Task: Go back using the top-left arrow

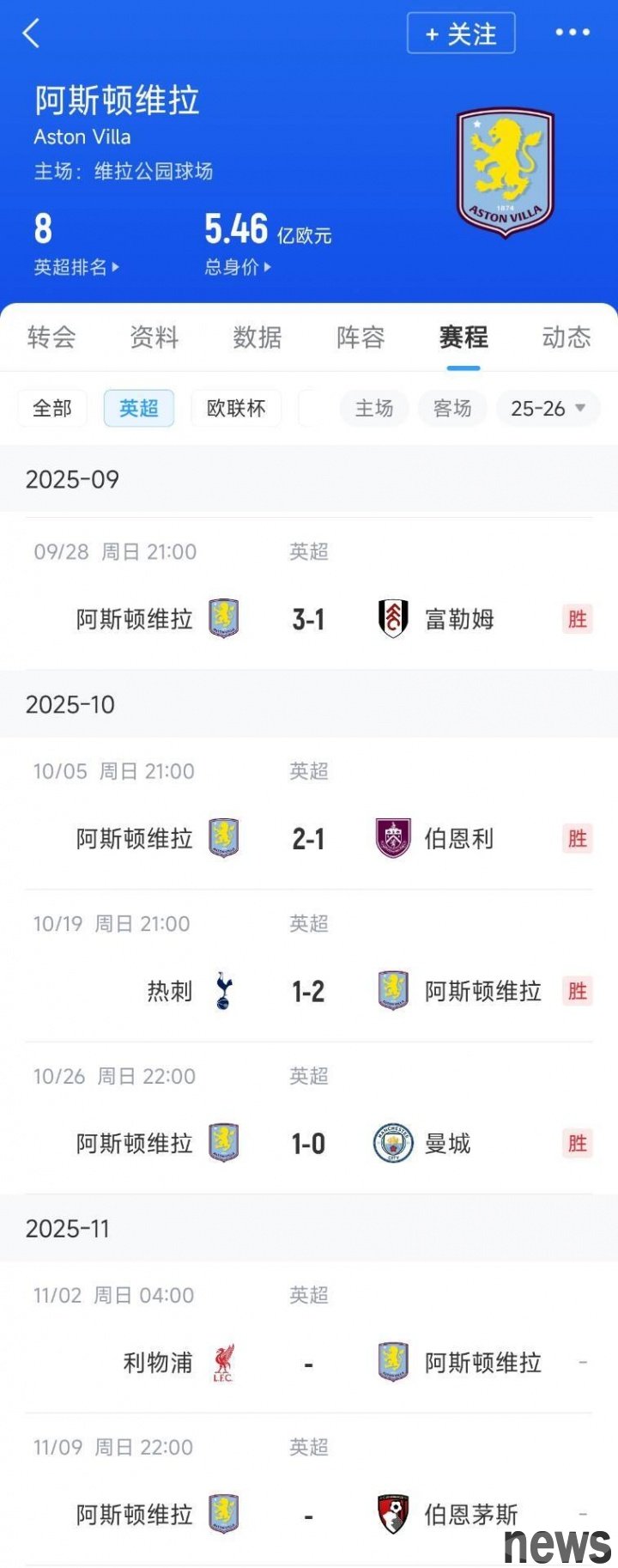Action: coord(32,34)
